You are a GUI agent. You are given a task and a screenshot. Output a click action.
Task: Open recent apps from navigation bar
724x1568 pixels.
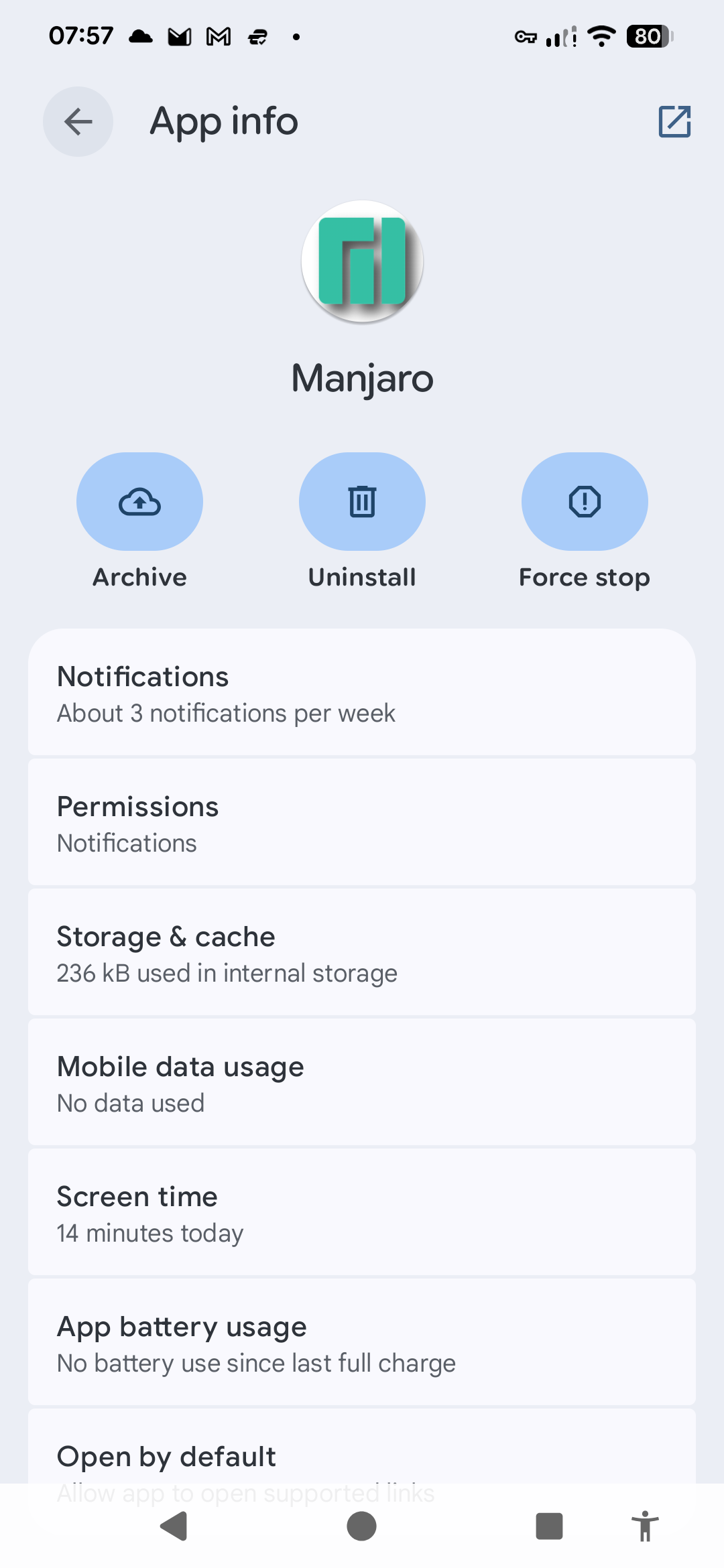tap(549, 1526)
